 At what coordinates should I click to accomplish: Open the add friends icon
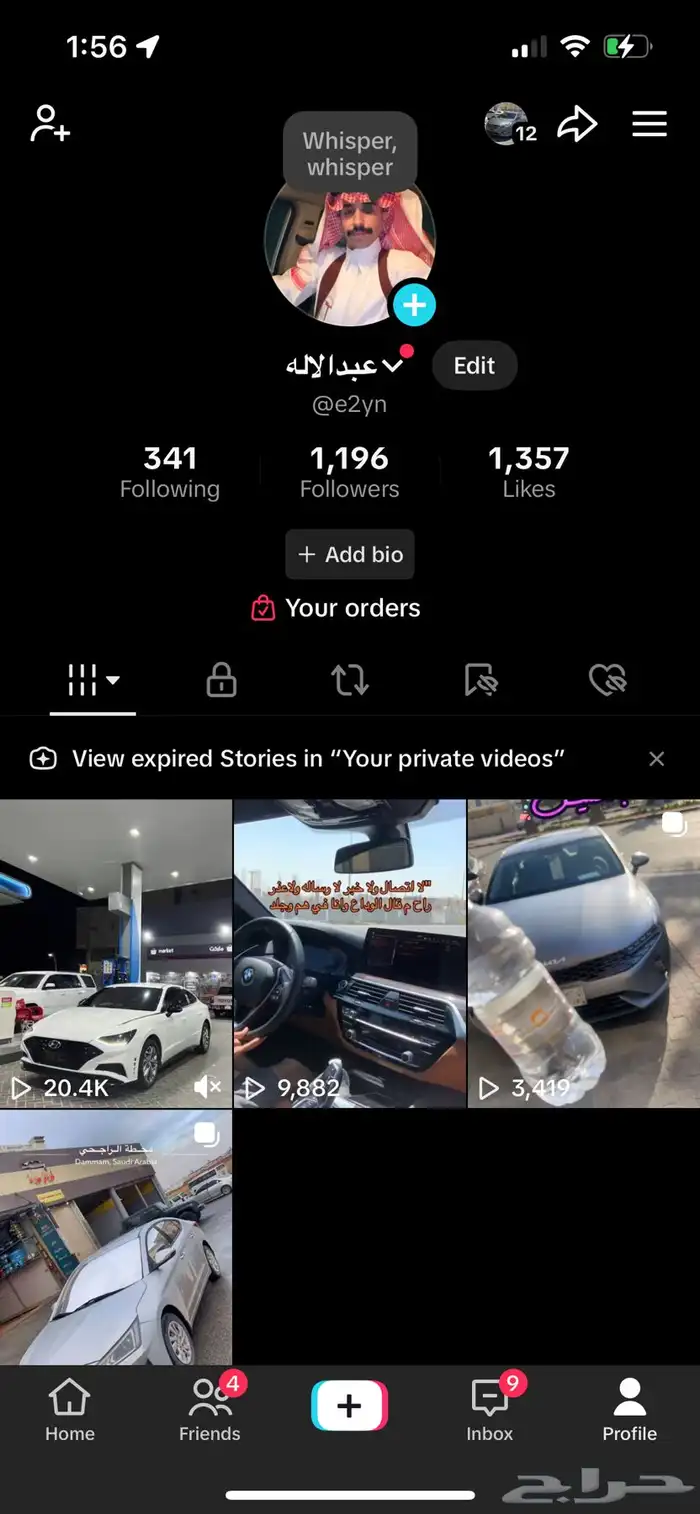(x=50, y=124)
